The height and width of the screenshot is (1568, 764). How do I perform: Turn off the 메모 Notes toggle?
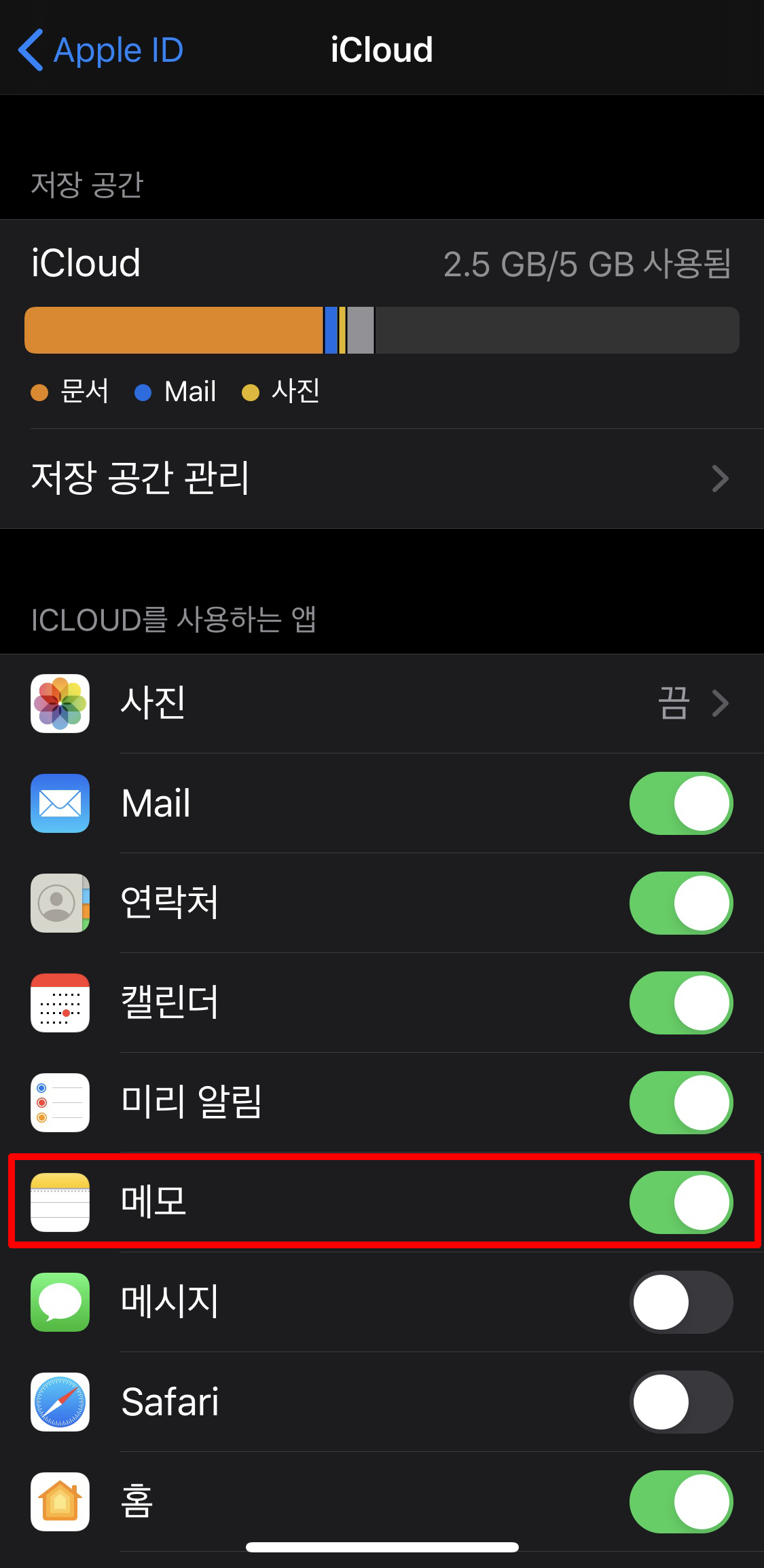click(x=681, y=1202)
